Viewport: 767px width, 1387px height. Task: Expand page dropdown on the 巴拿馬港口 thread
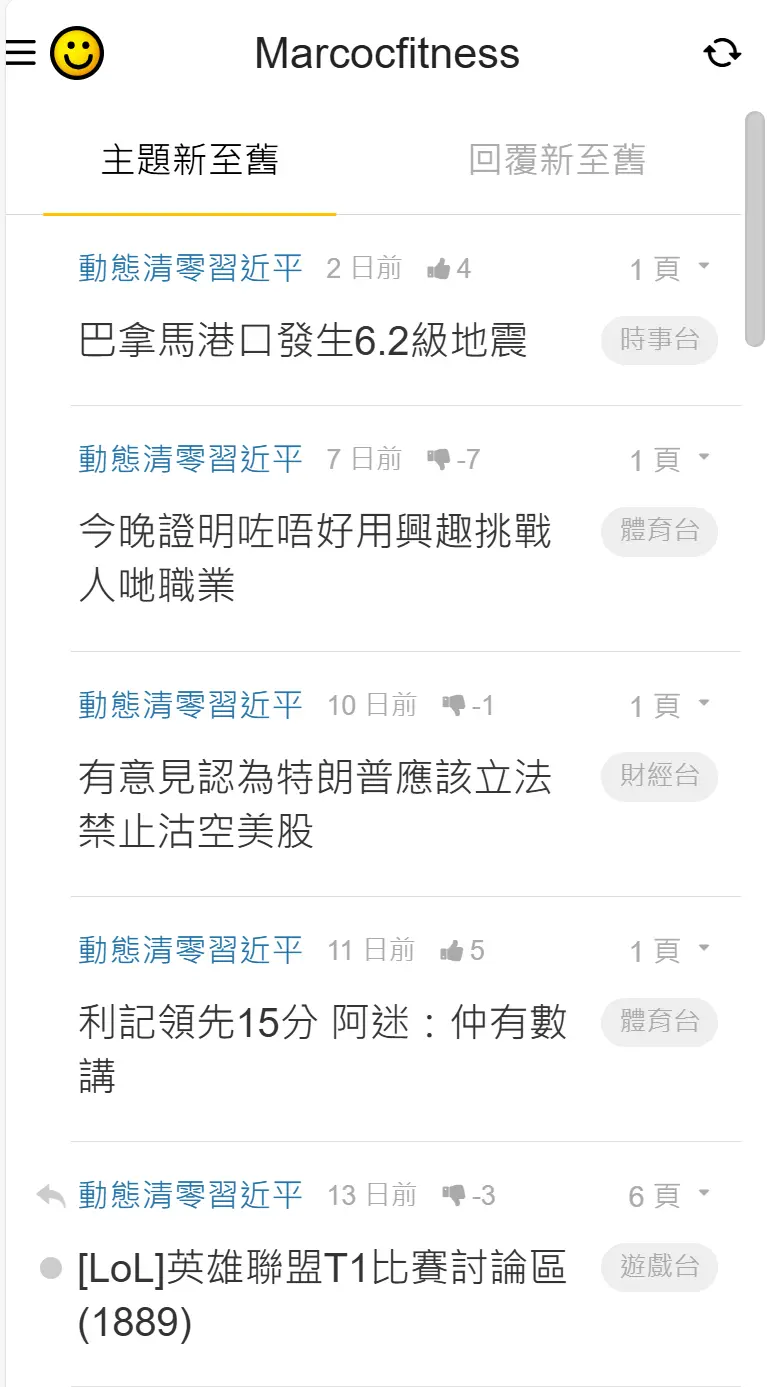669,268
